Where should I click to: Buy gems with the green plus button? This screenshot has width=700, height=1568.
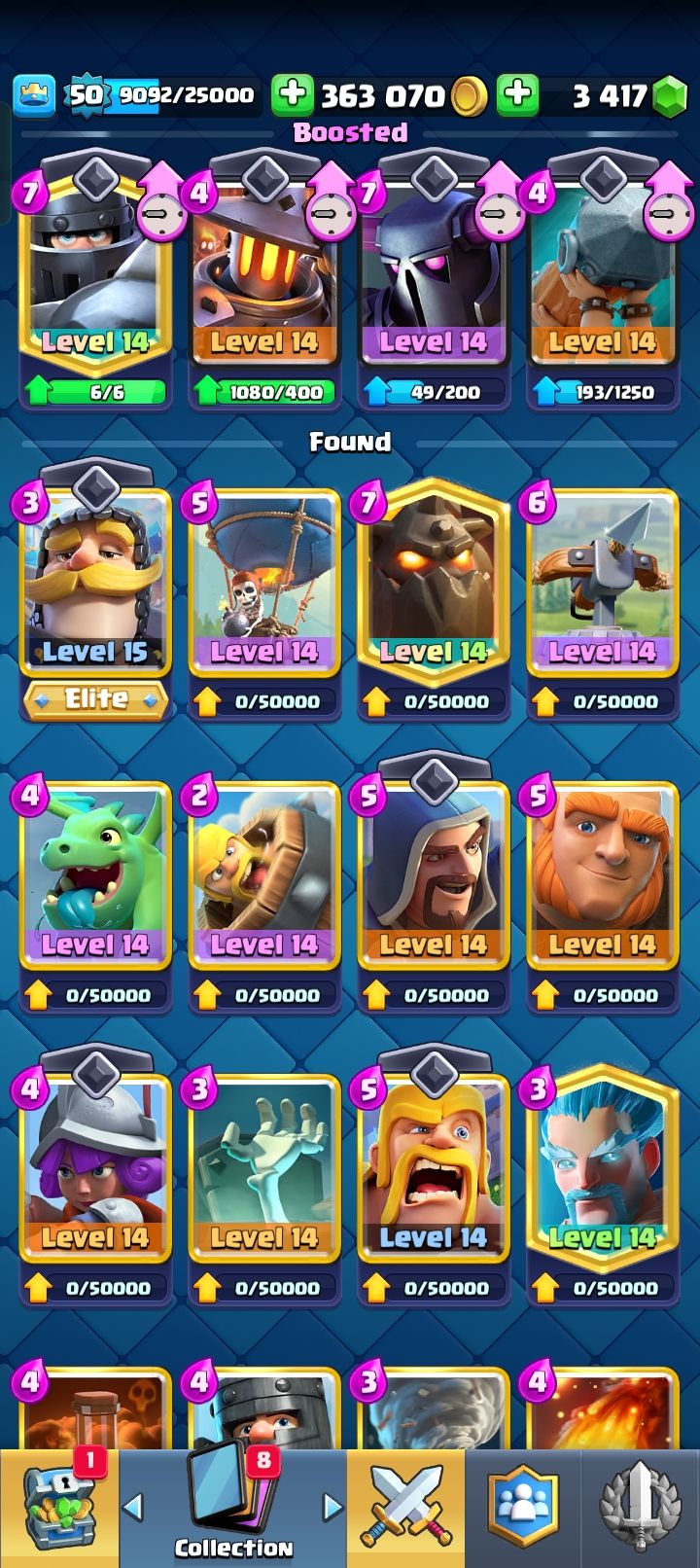tap(517, 95)
